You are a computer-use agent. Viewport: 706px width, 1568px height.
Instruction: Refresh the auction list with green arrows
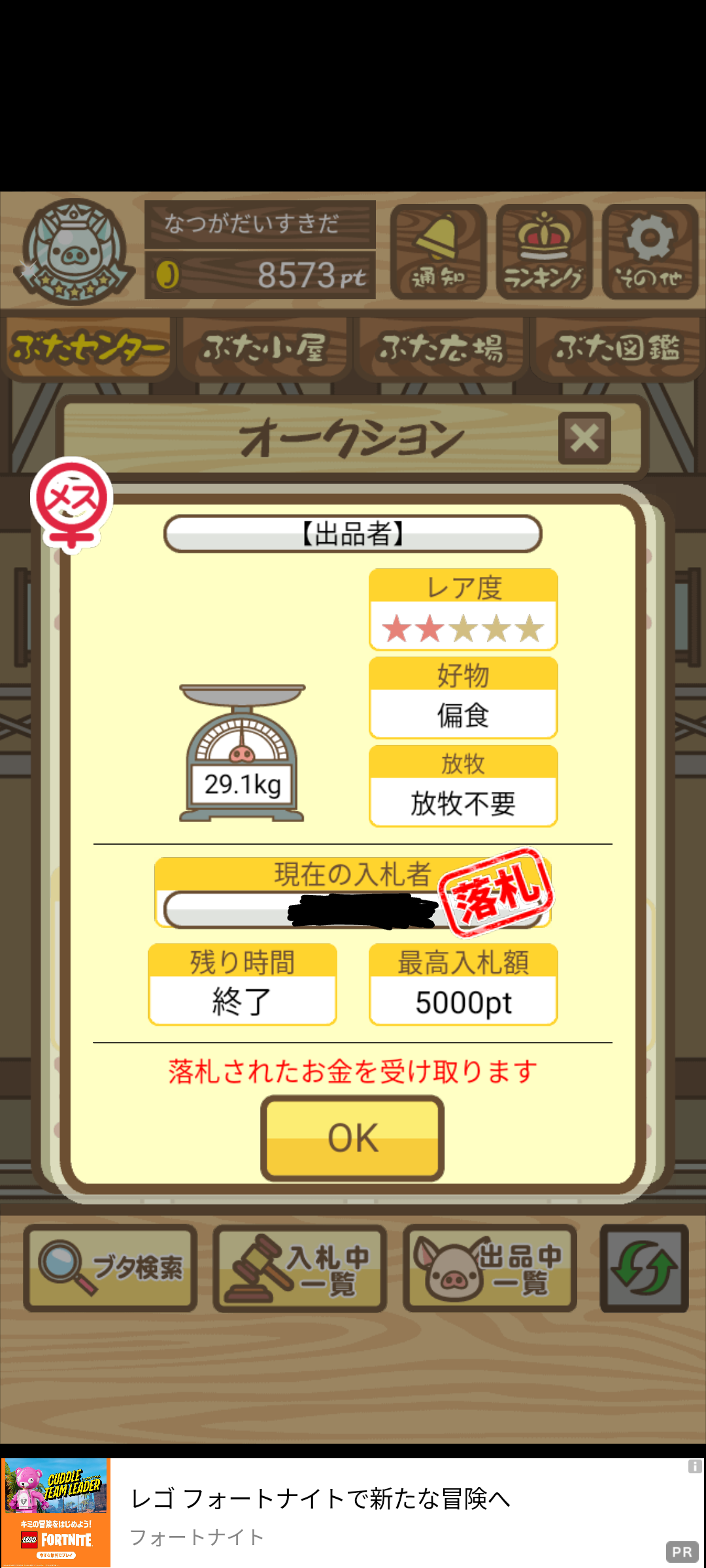coord(644,1268)
